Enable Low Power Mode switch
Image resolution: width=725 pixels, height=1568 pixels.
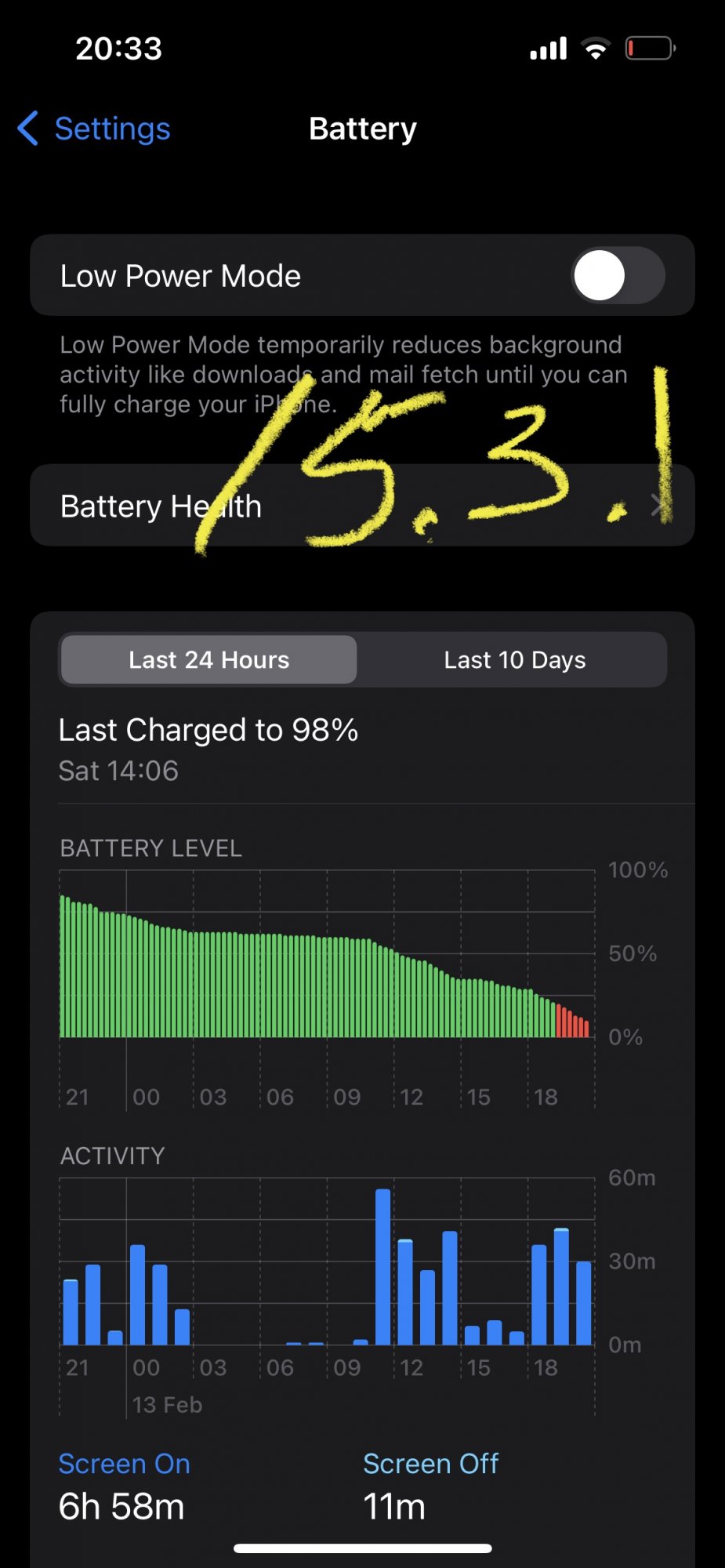(618, 275)
